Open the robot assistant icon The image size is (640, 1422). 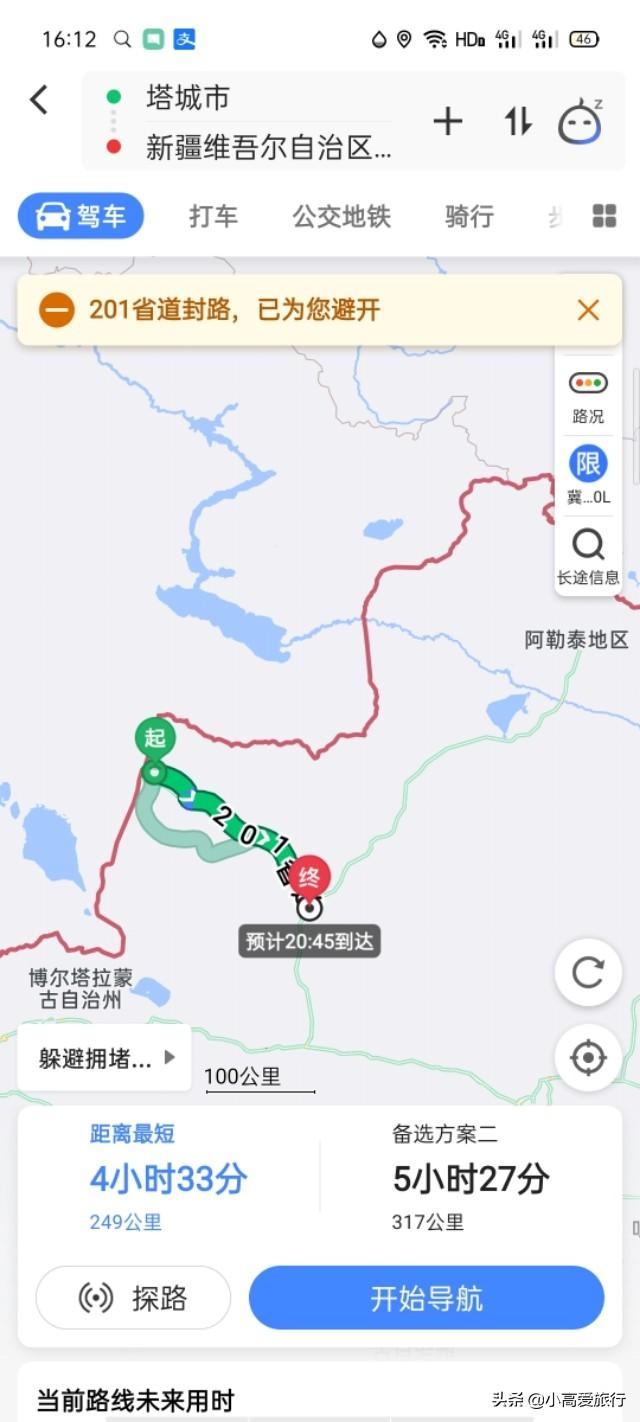[580, 122]
